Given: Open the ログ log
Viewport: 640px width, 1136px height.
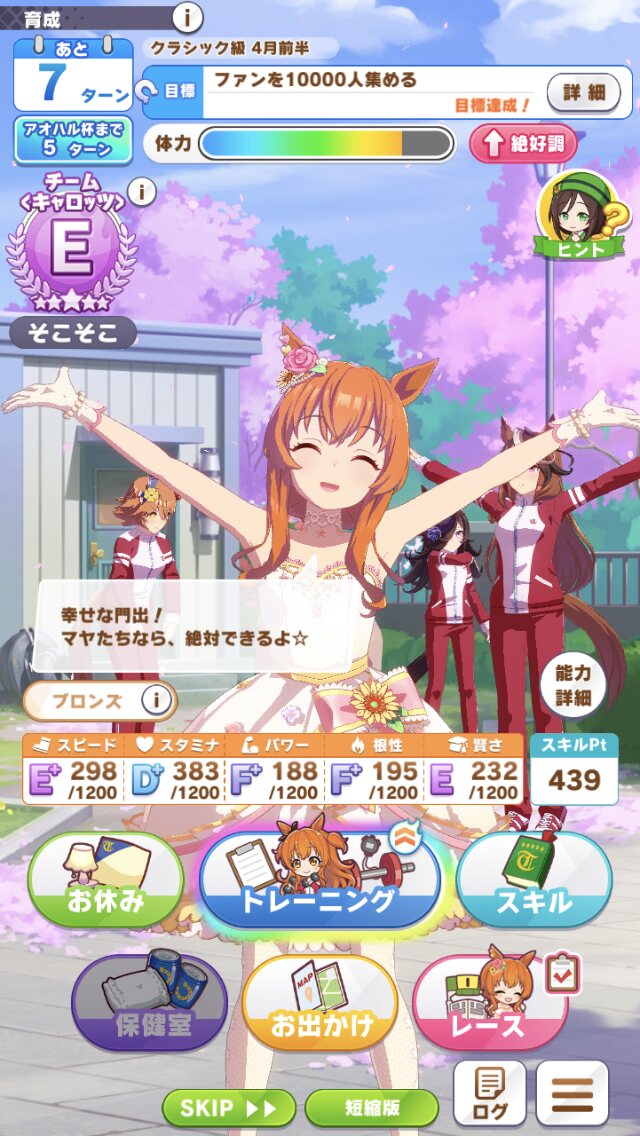Looking at the screenshot, I should pyautogui.click(x=489, y=1093).
